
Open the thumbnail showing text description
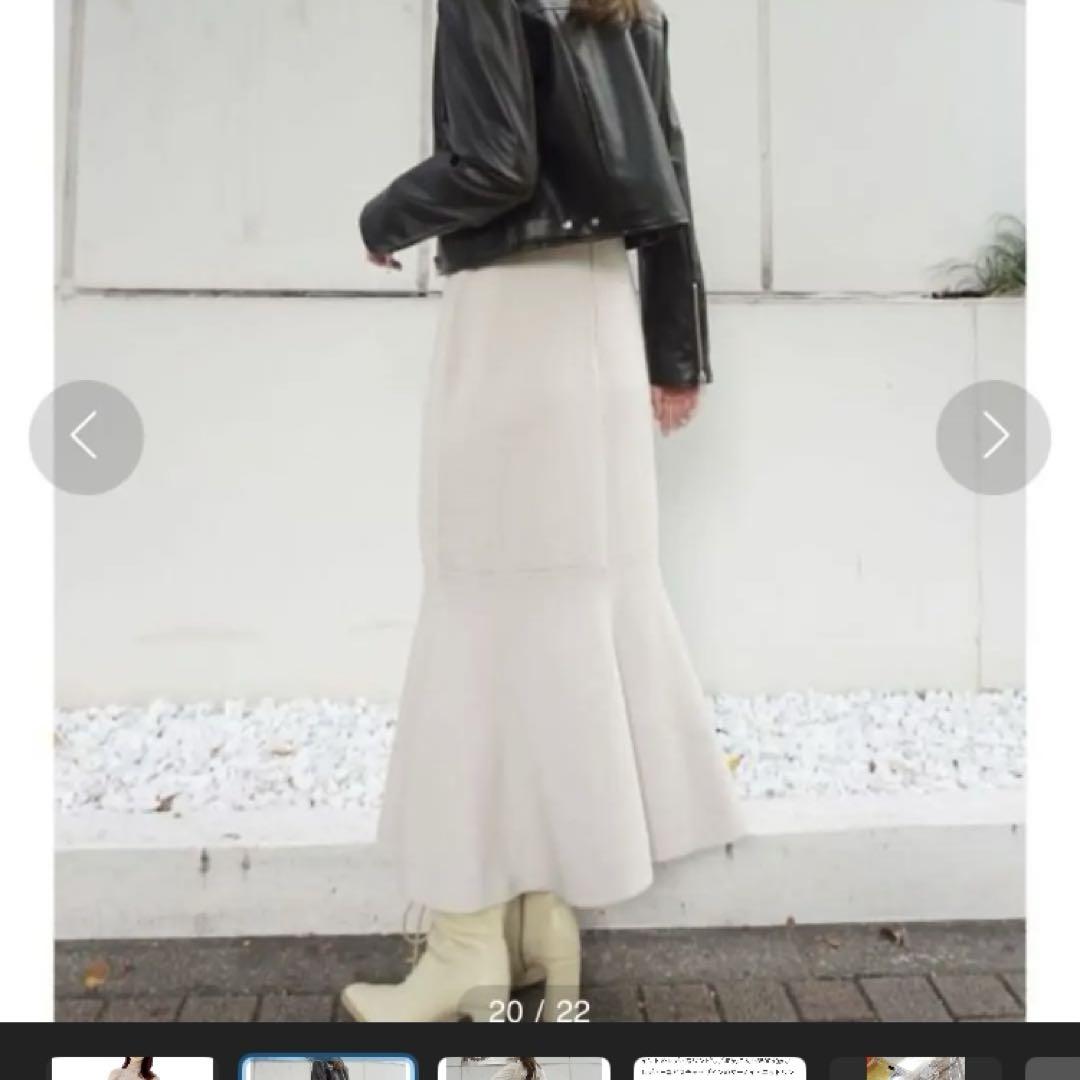719,1068
